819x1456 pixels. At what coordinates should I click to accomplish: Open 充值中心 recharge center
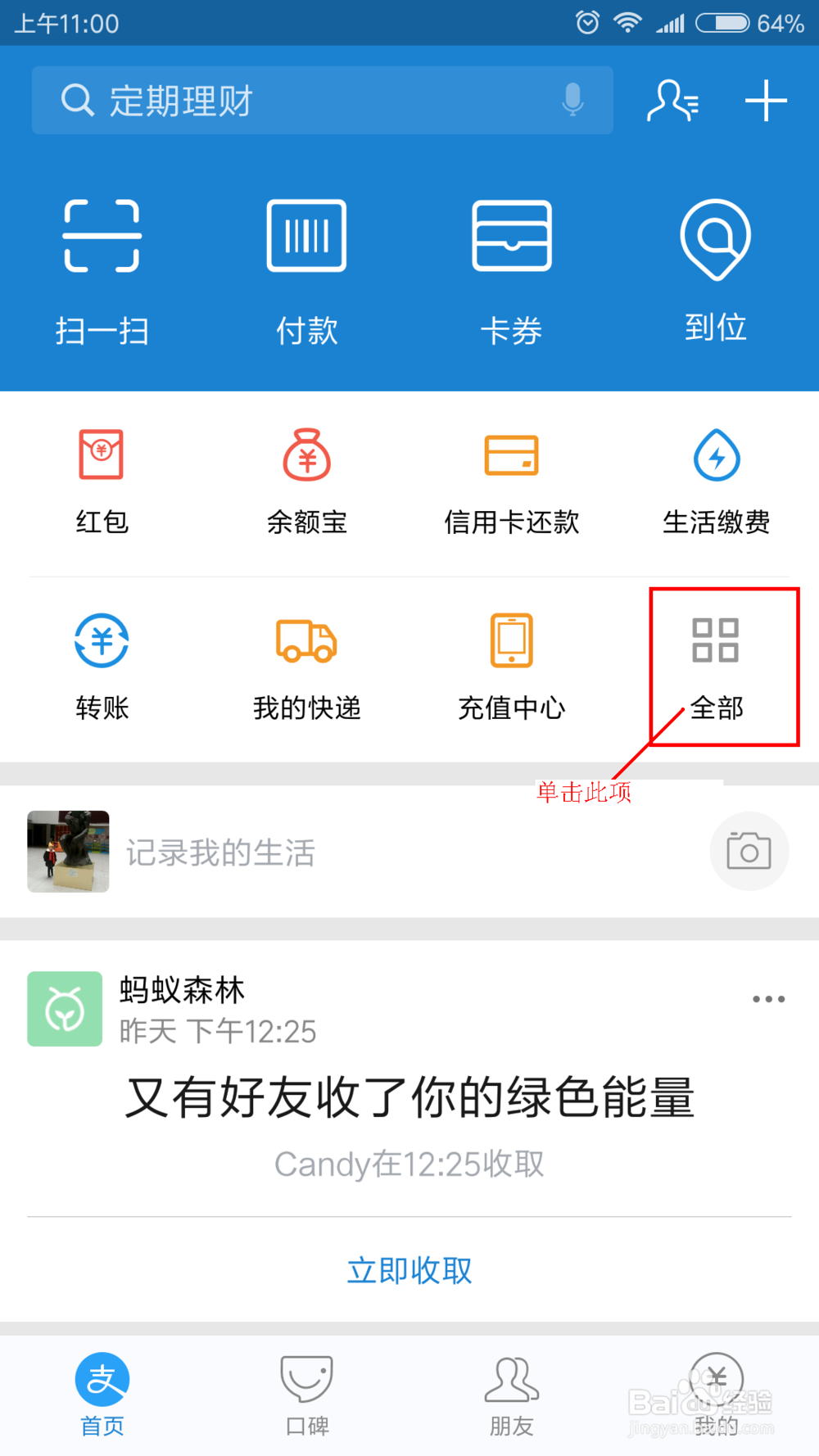(511, 663)
